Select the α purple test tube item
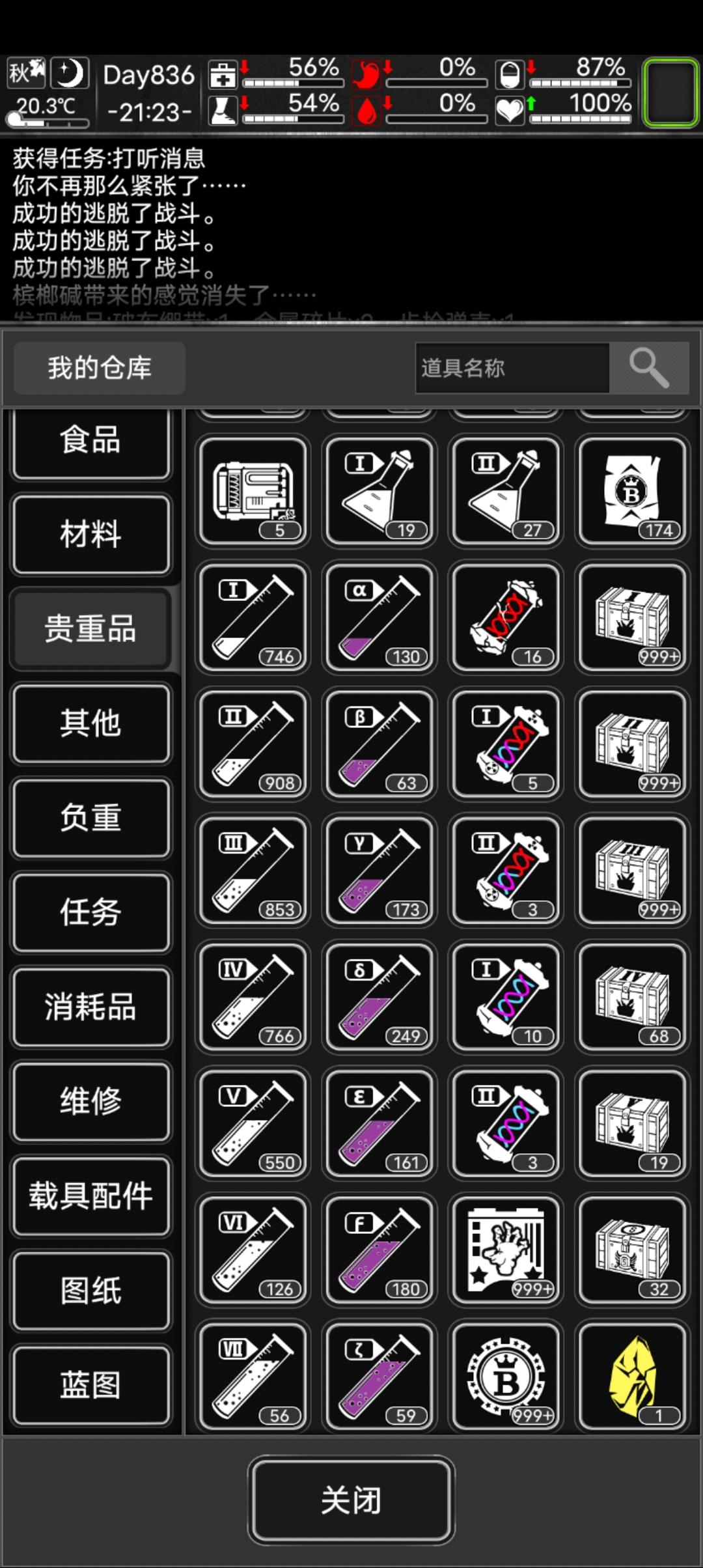 (378, 617)
